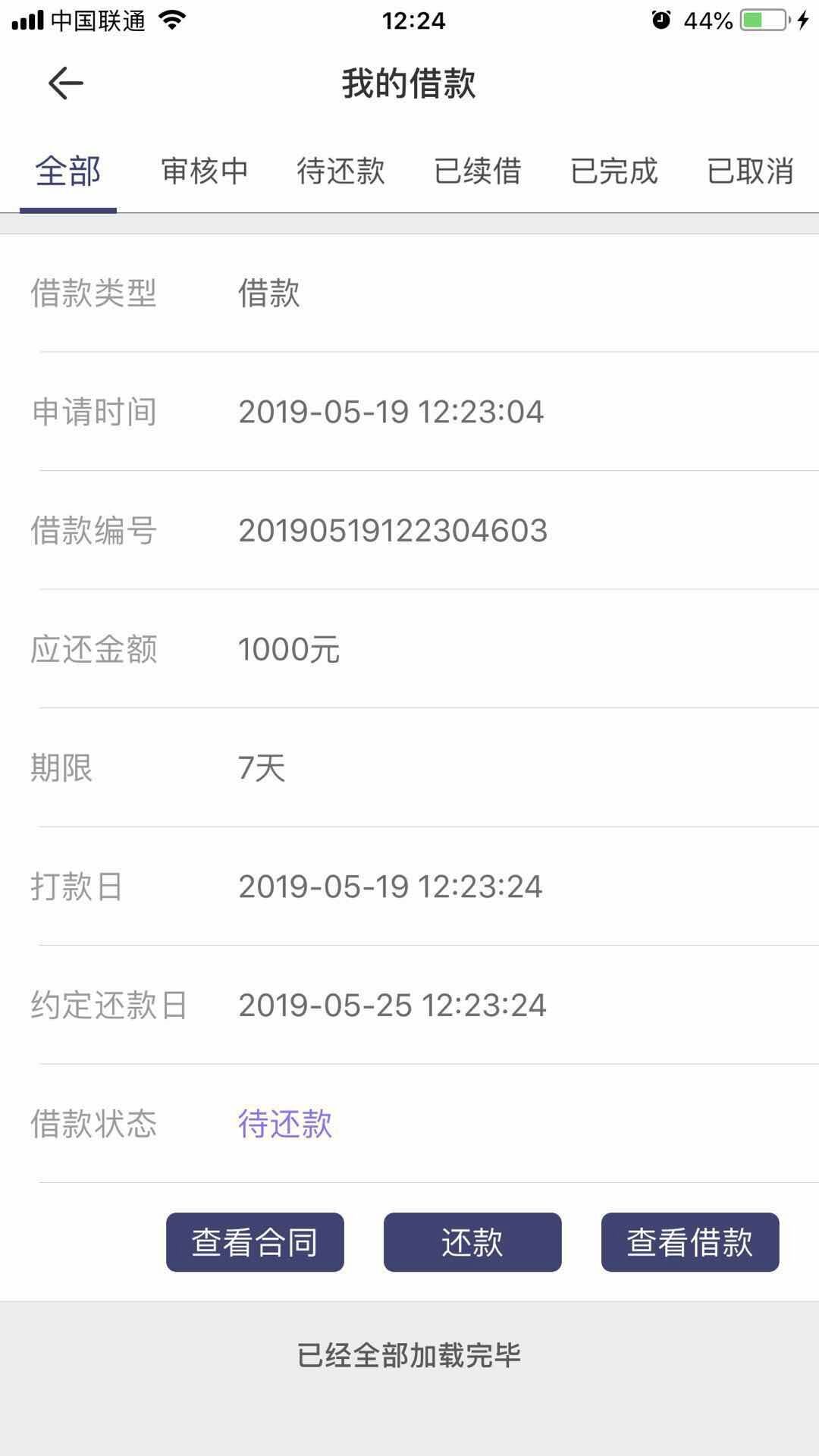This screenshot has width=819, height=1456.
Task: Go back using the arrow icon
Action: pyautogui.click(x=65, y=83)
